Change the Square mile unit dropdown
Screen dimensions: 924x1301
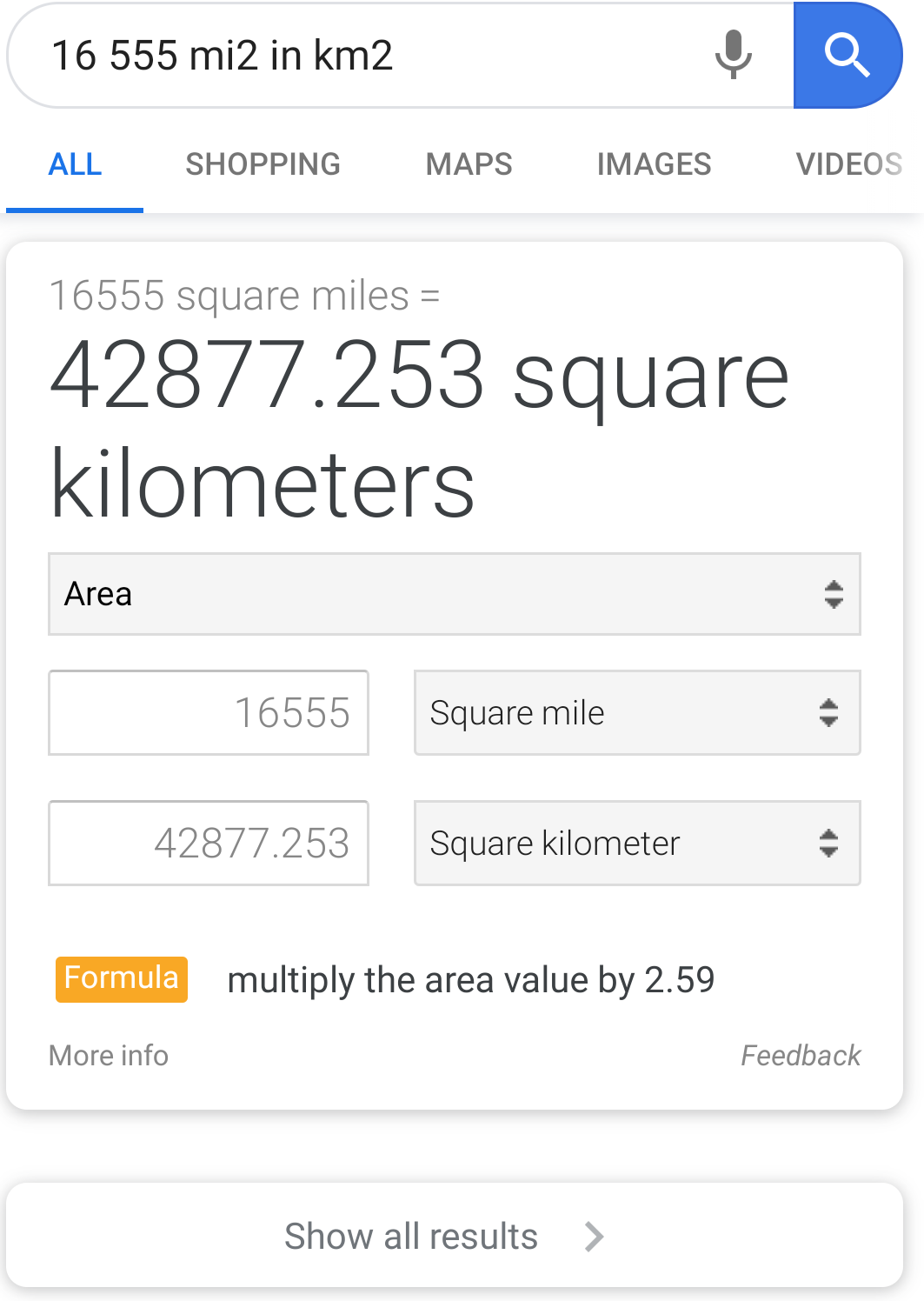point(636,713)
